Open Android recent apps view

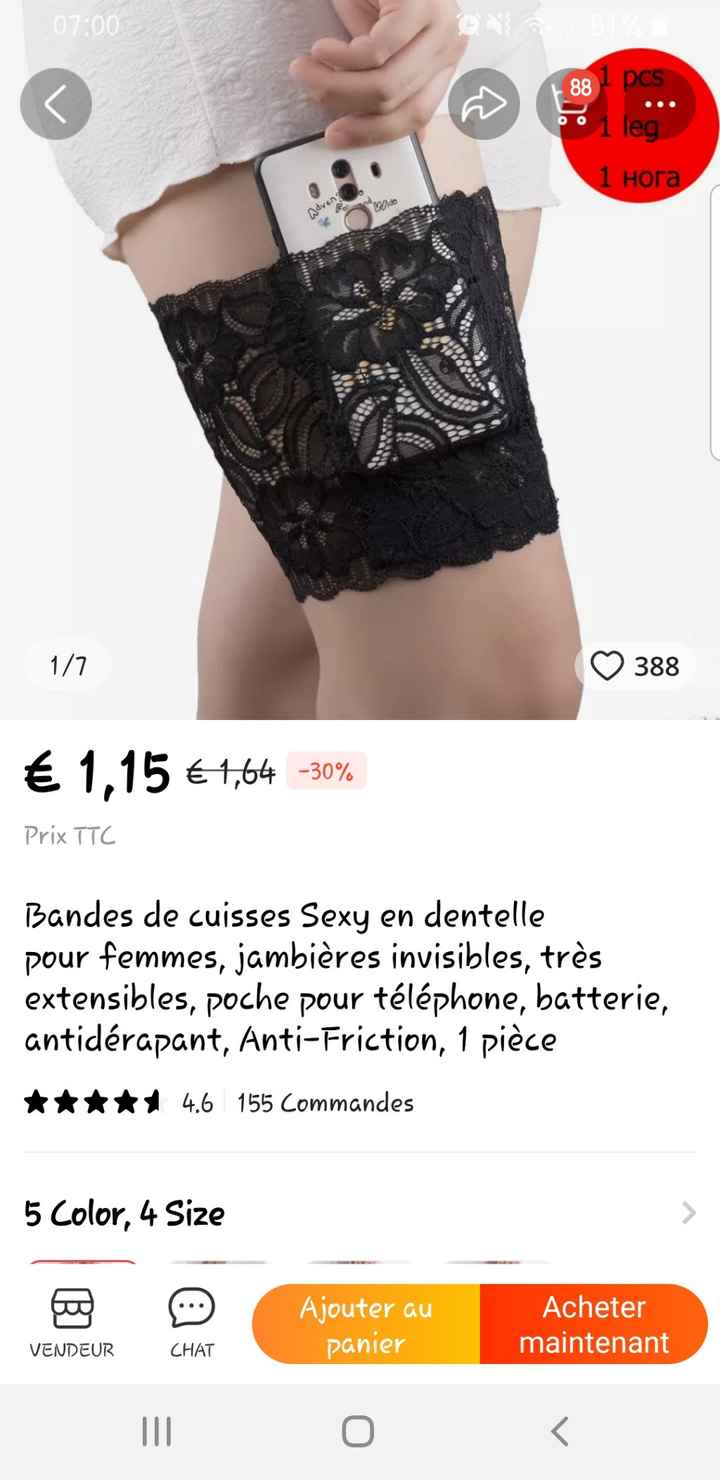[x=157, y=1432]
